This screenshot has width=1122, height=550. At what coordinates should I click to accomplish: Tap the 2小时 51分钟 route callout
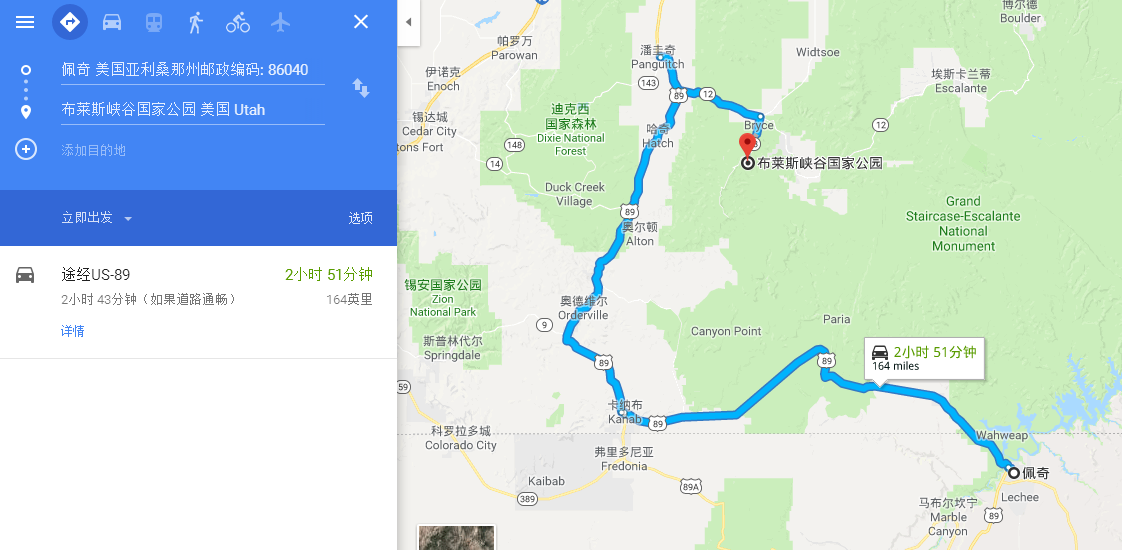[x=925, y=358]
